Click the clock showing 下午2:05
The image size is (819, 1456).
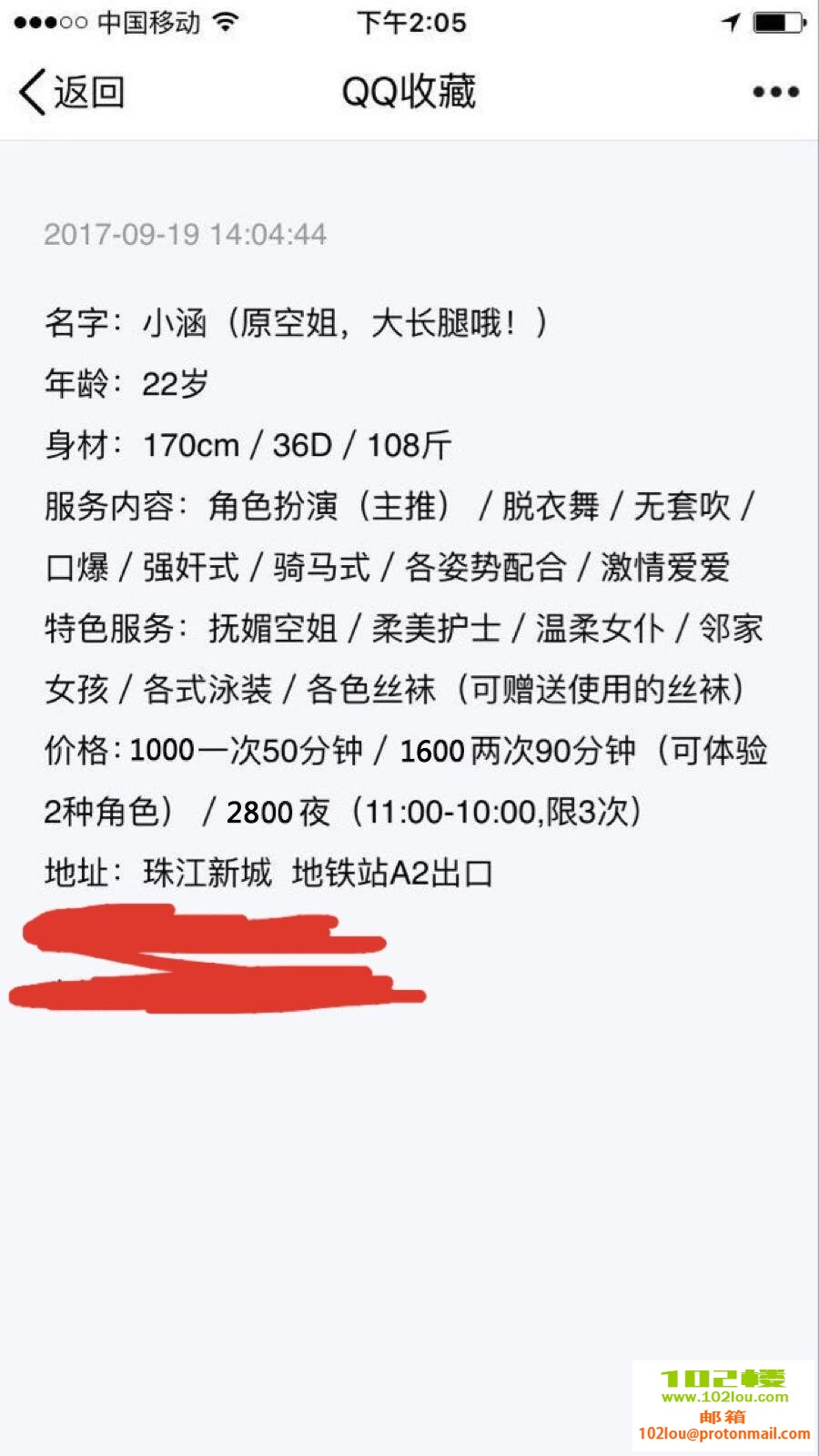coord(407,23)
